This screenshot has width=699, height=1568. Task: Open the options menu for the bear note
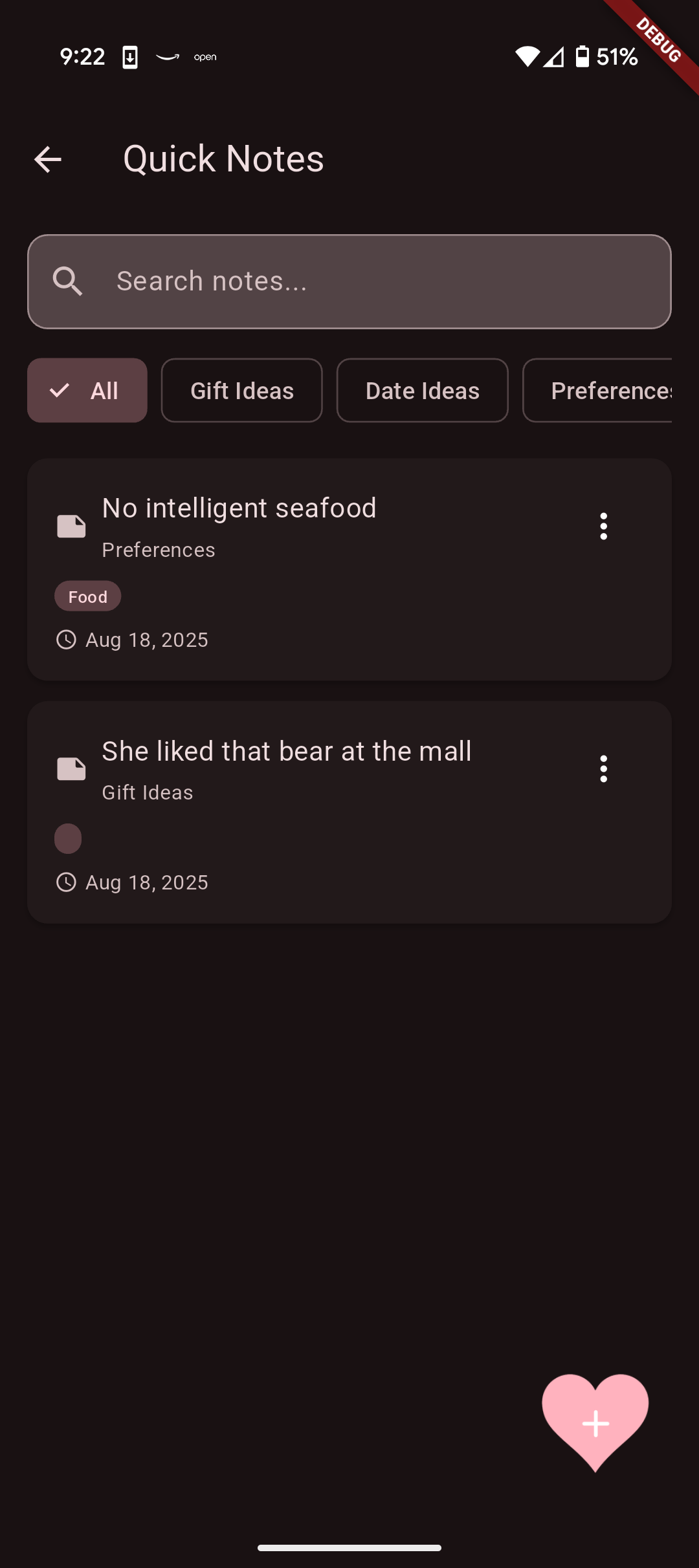click(603, 769)
